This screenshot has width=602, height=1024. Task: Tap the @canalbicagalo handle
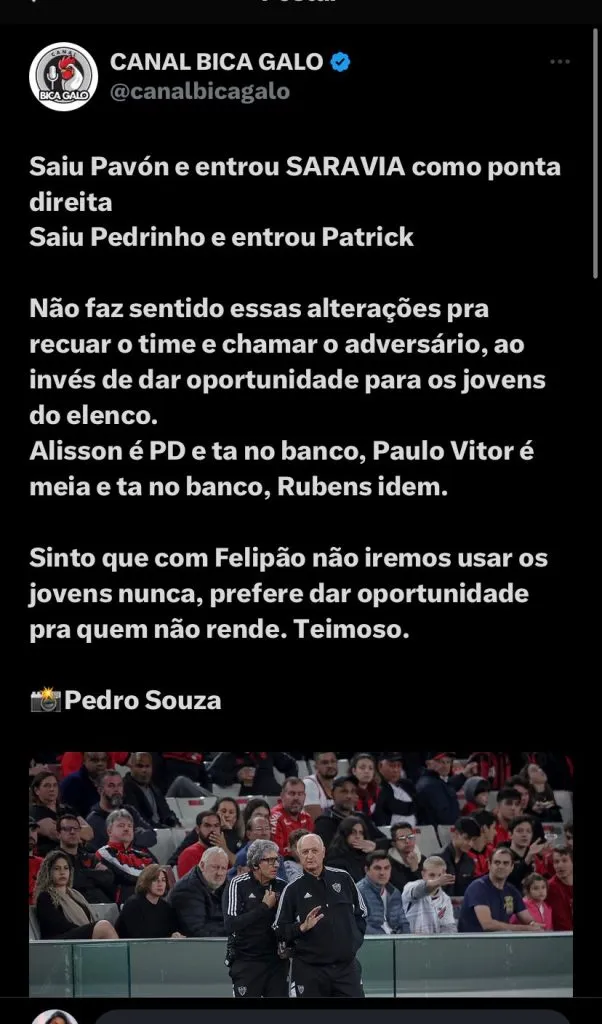click(200, 92)
